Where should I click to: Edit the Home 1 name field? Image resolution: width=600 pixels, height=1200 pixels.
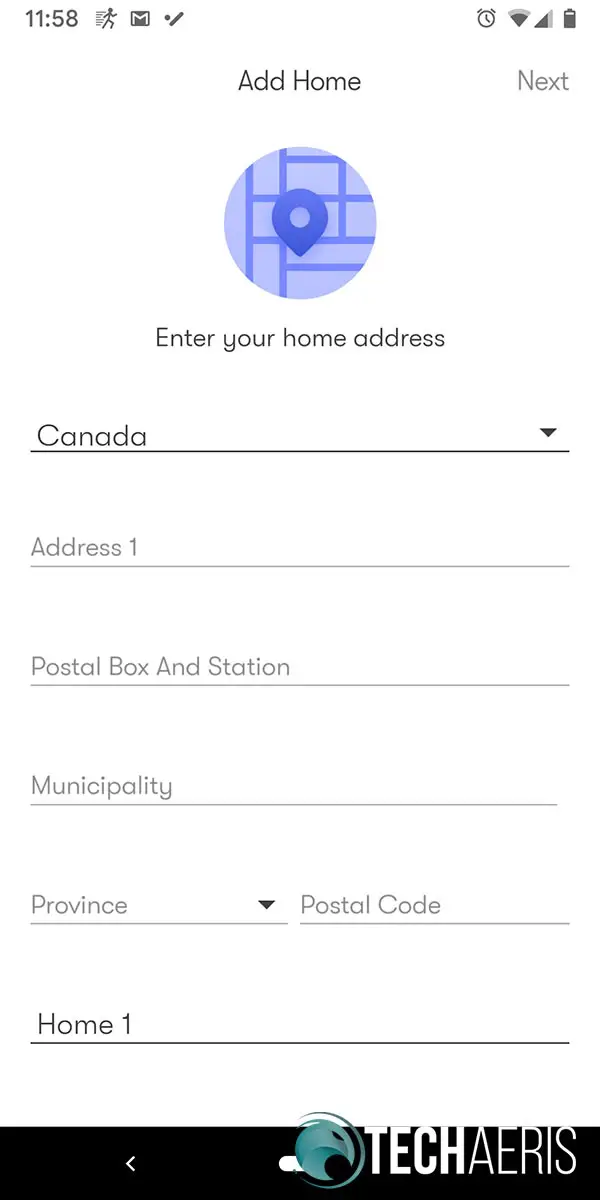click(x=300, y=1024)
